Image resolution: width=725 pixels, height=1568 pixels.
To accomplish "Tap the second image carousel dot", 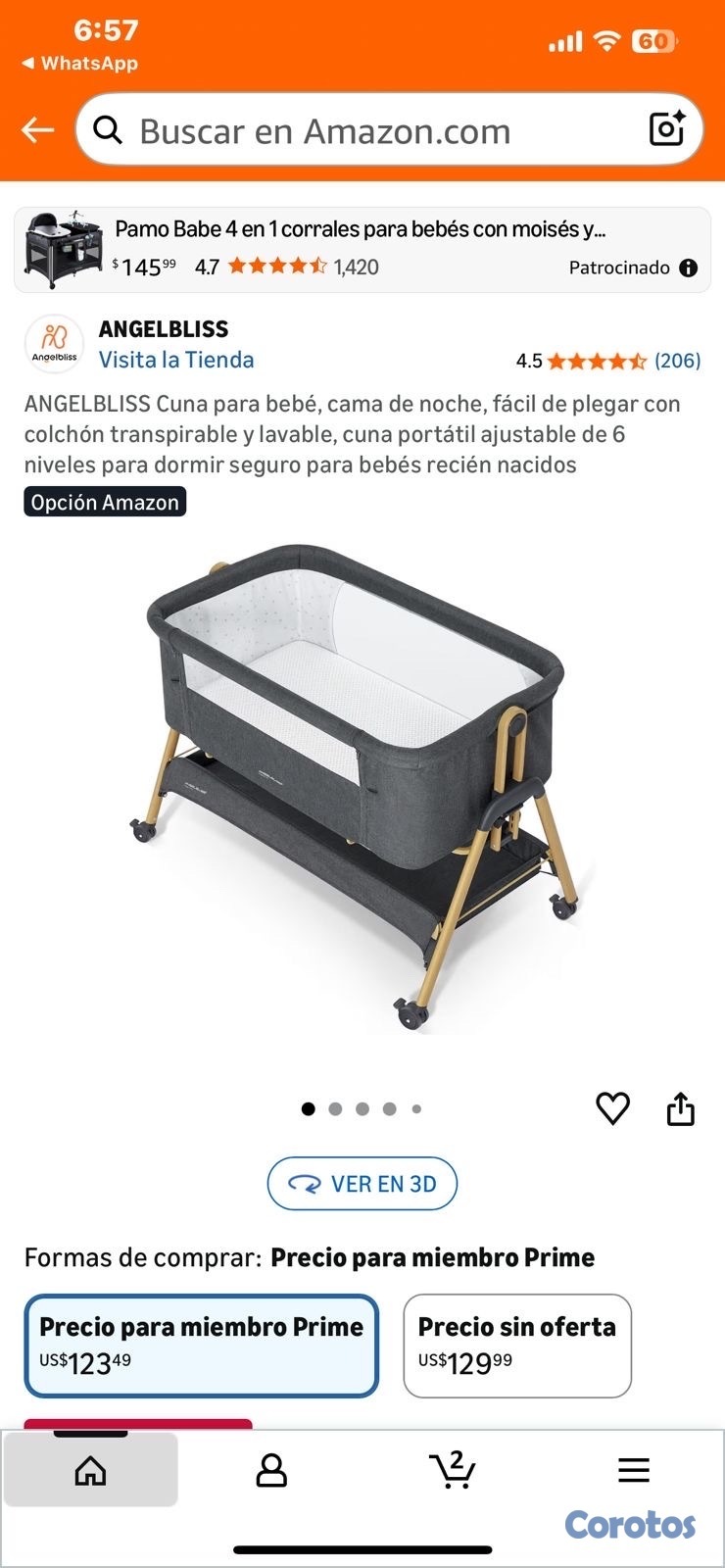I will coord(336,1109).
